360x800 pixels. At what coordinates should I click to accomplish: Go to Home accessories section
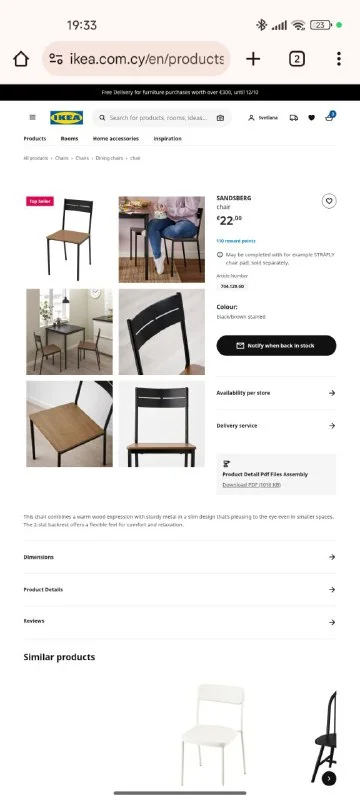pos(116,139)
